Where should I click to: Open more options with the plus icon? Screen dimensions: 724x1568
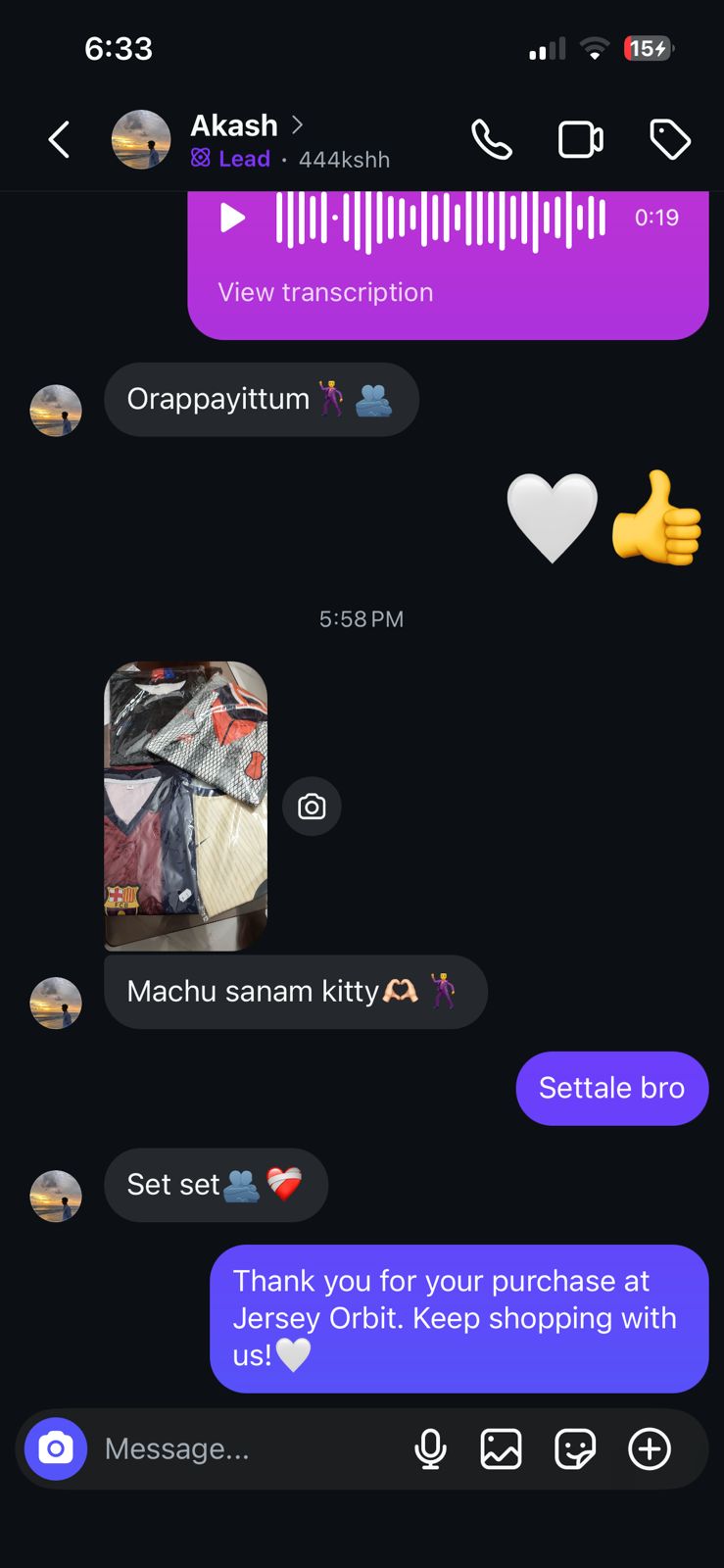coord(650,1448)
